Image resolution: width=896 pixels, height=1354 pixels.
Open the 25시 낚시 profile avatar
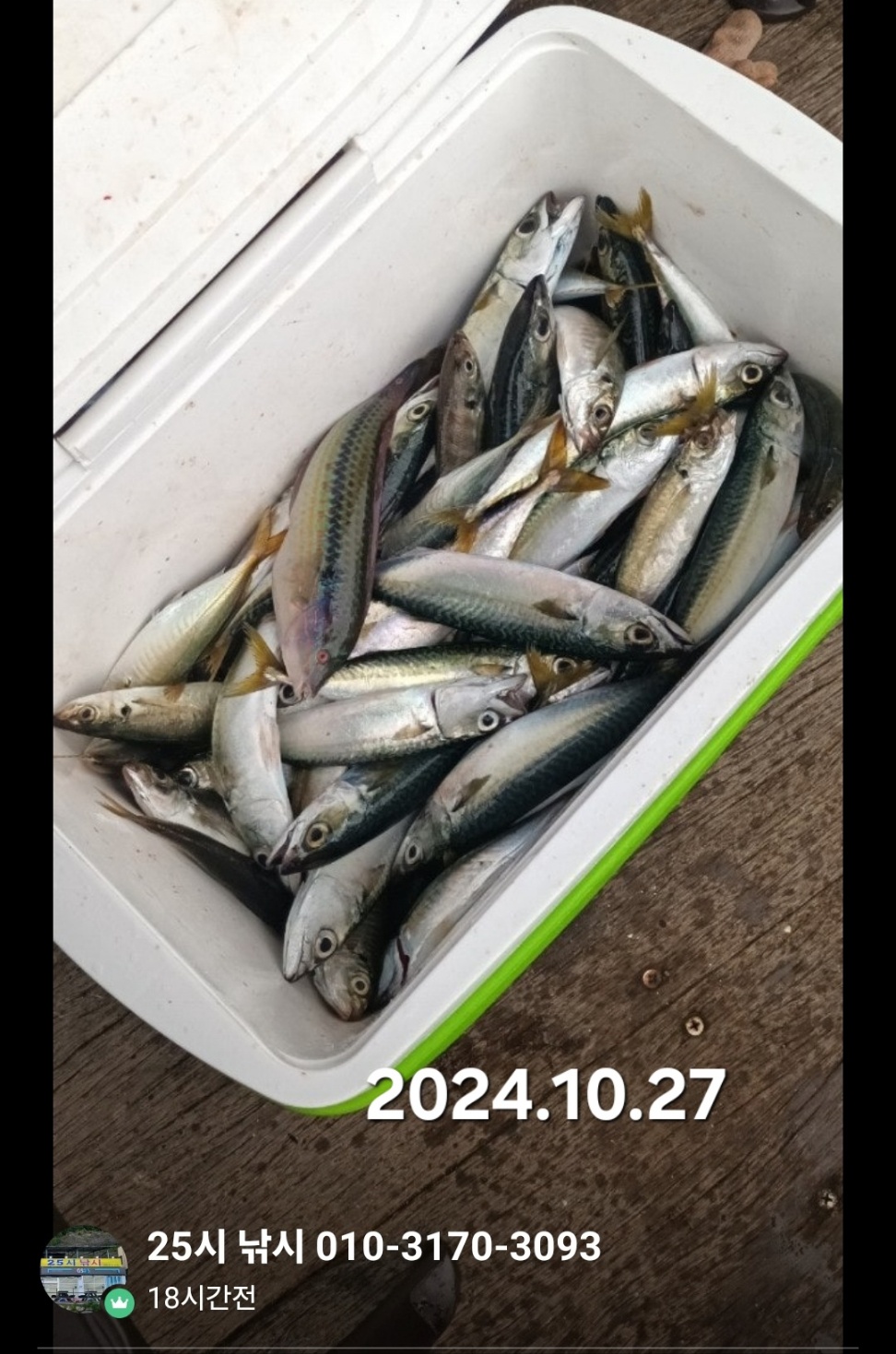click(x=84, y=1269)
